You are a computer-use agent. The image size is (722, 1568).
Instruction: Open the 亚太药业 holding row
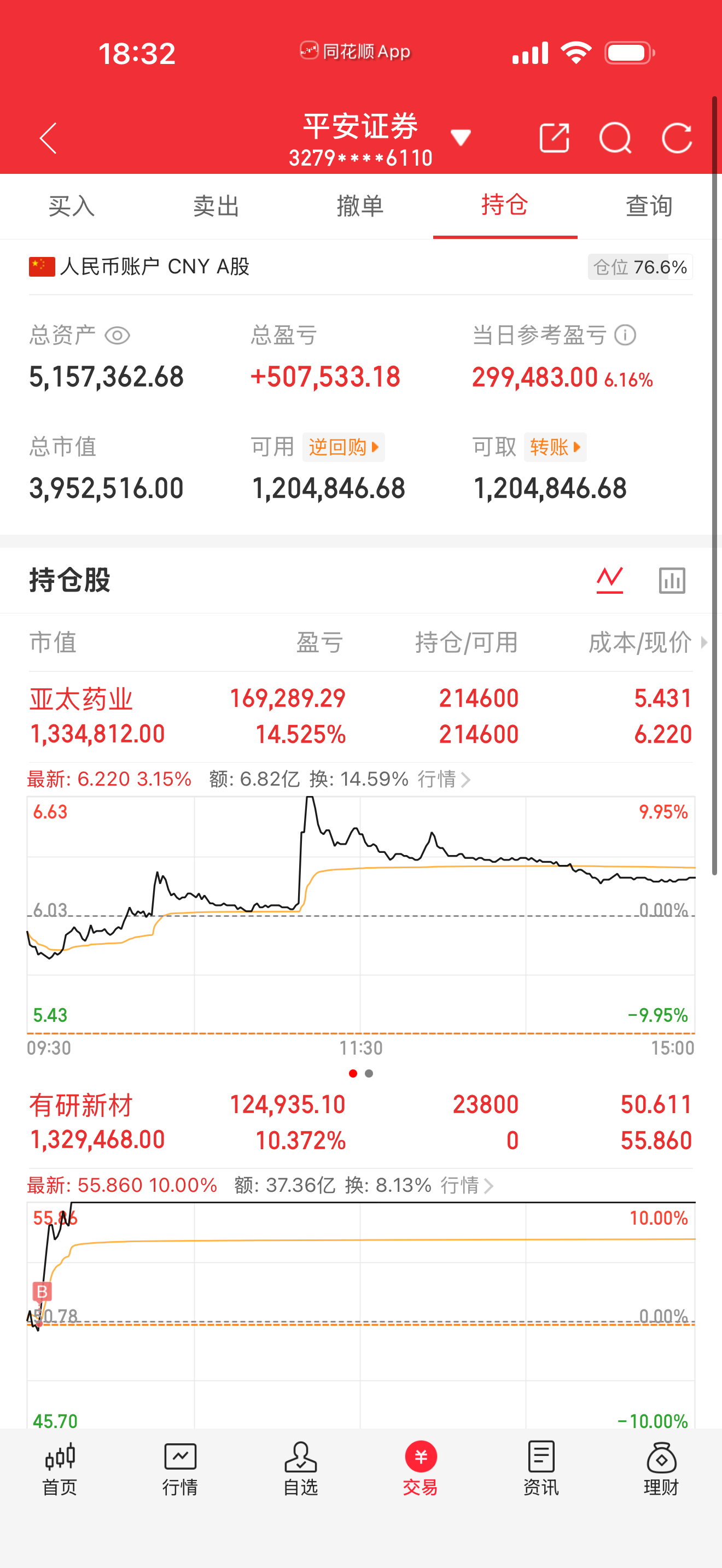pyautogui.click(x=361, y=716)
